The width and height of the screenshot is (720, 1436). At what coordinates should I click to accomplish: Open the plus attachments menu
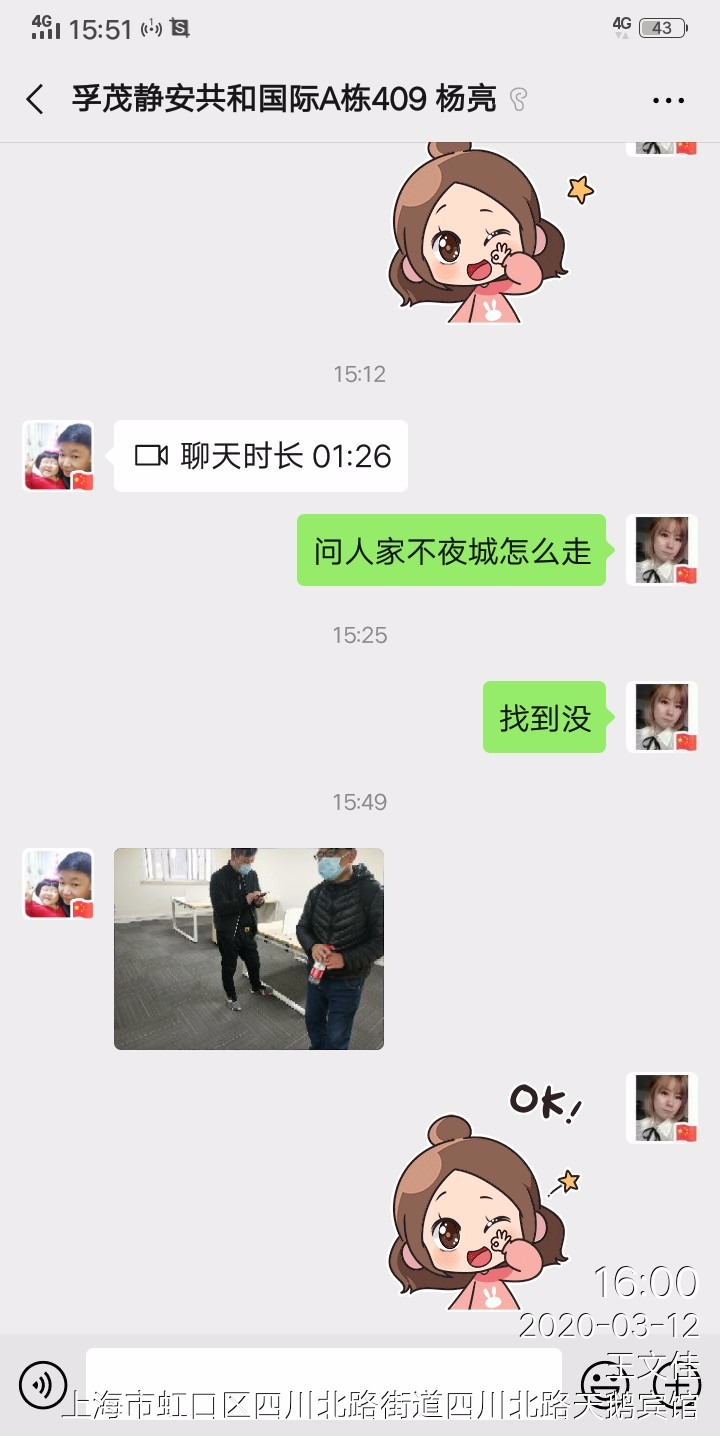coord(678,1385)
